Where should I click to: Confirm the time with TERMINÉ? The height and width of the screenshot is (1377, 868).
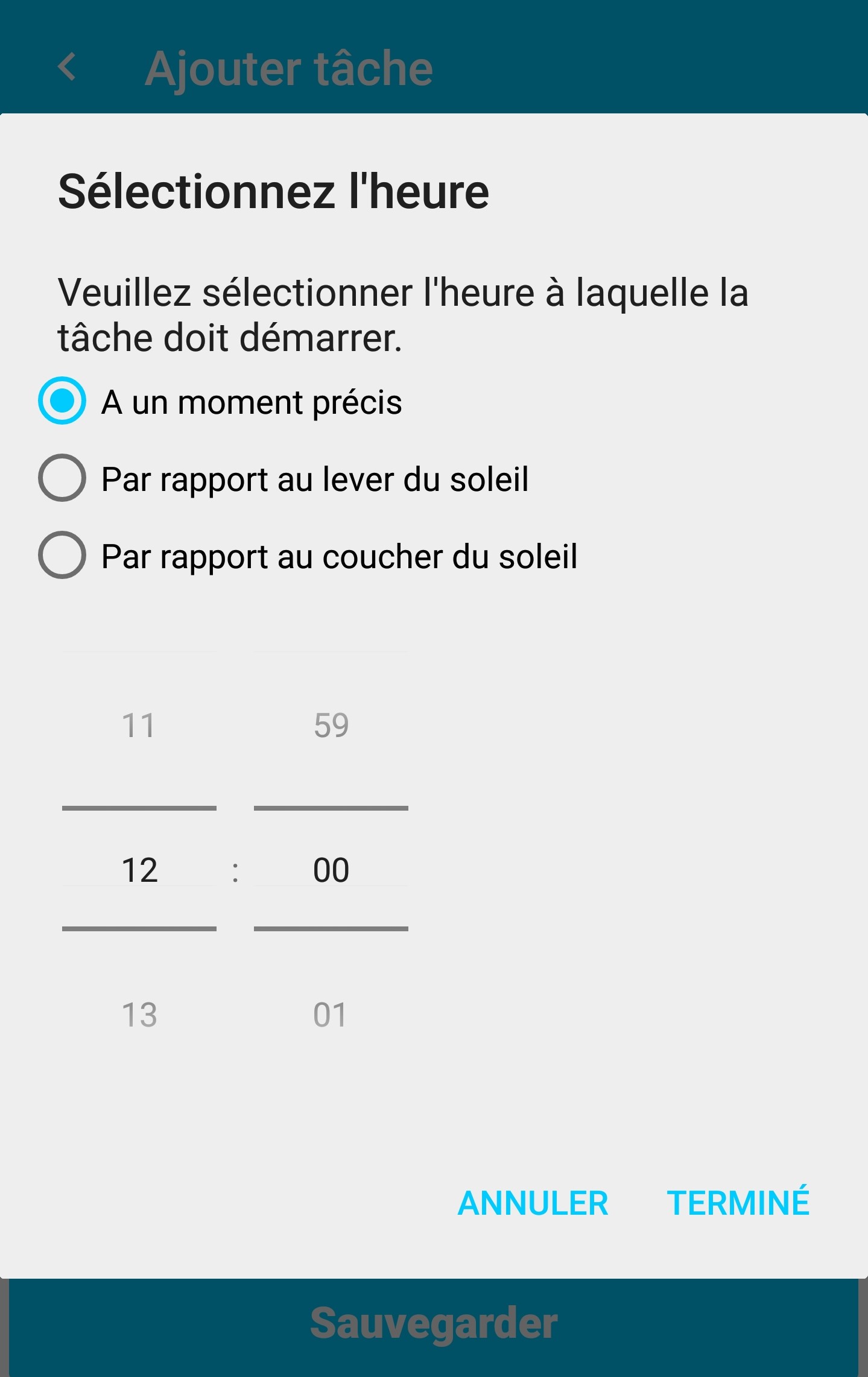click(738, 1202)
